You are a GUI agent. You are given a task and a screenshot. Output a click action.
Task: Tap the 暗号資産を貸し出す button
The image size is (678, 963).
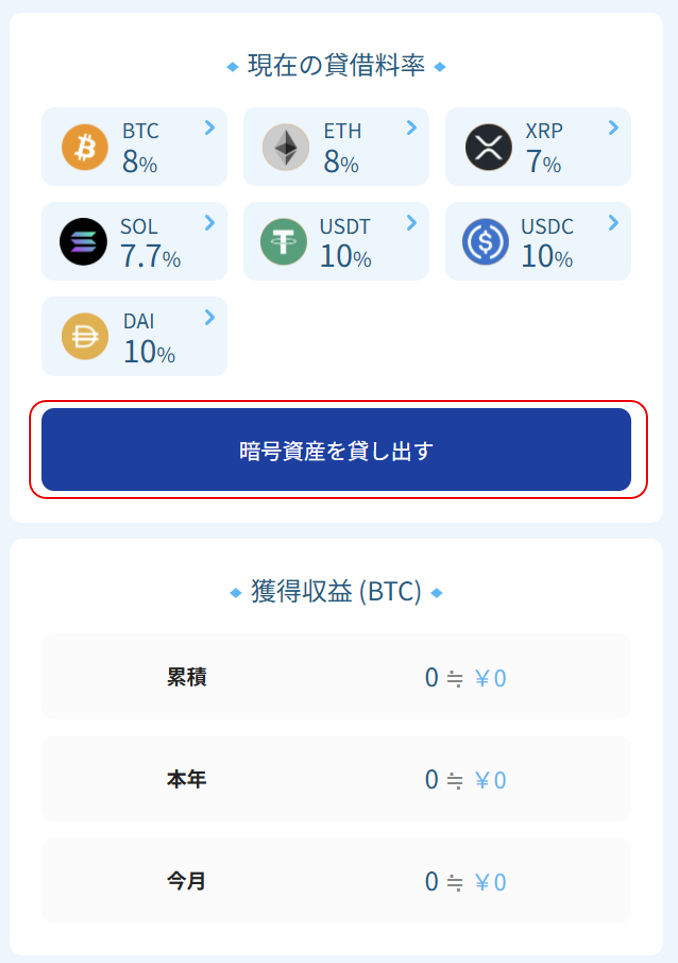tap(336, 450)
